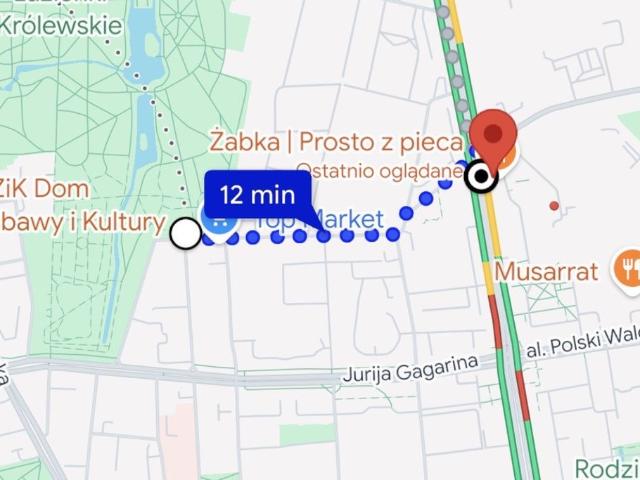The image size is (640, 480).
Task: Open the Żabka | Prosto z pieca place
Action: click(337, 142)
